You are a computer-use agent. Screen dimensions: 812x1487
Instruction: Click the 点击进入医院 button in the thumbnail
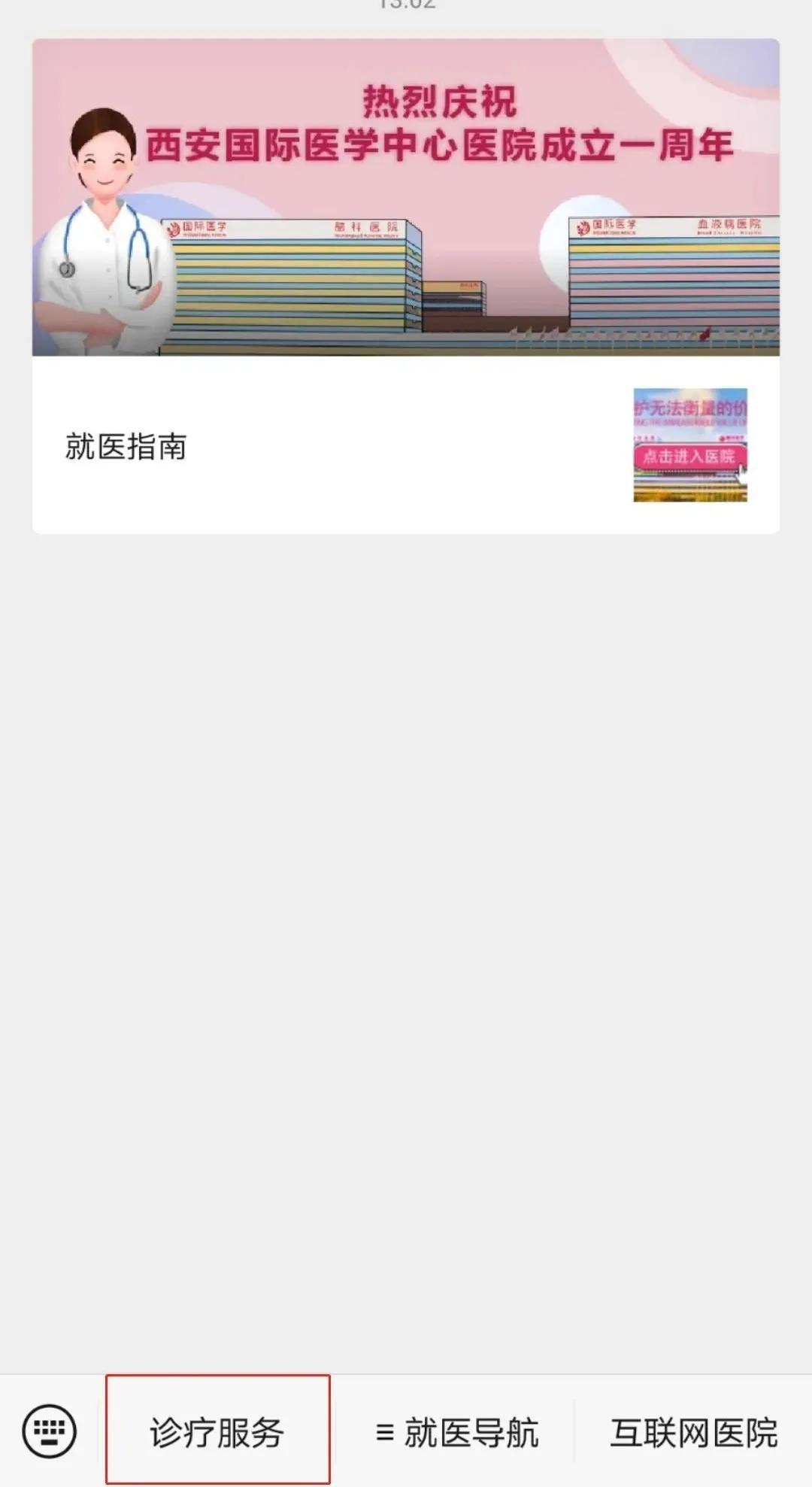(x=686, y=455)
